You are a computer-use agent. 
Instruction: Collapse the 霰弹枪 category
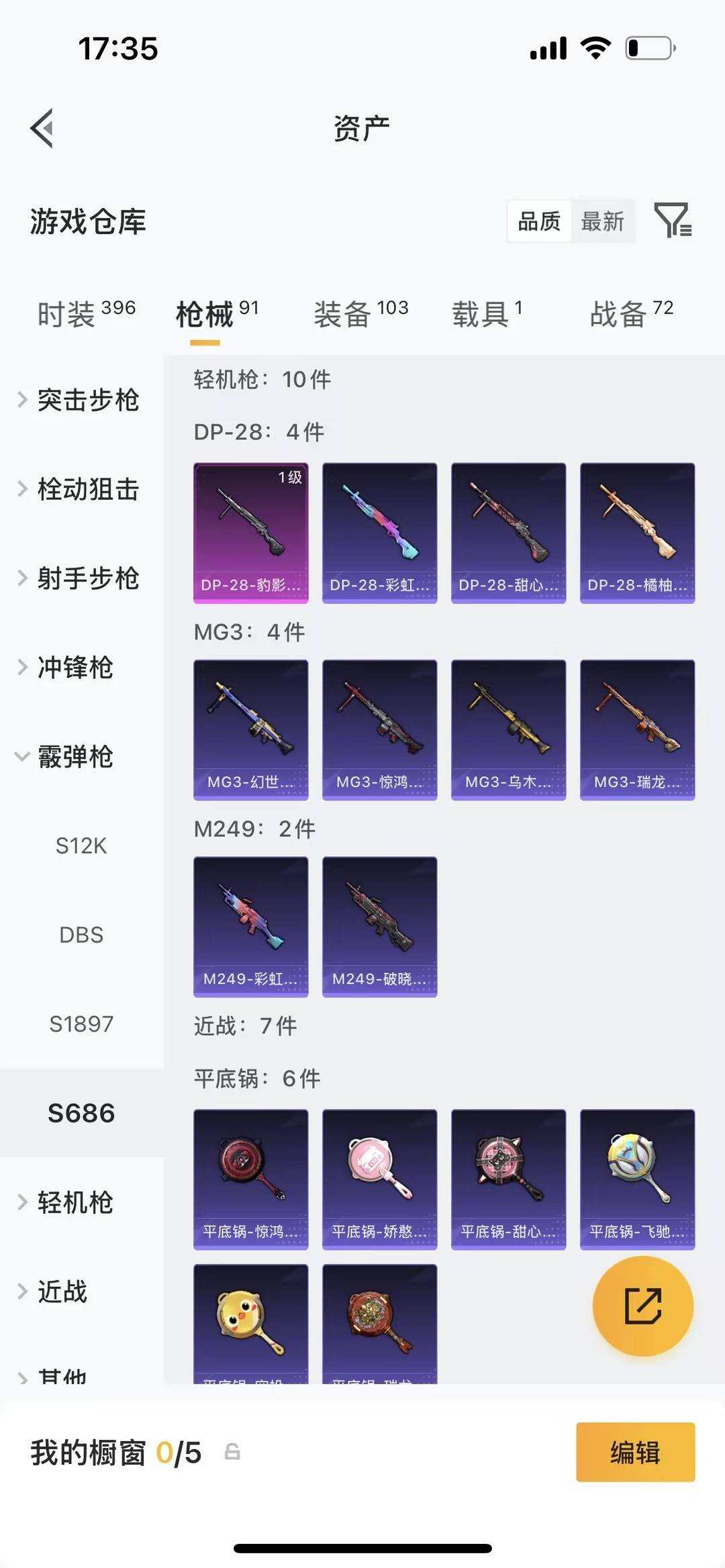(81, 757)
